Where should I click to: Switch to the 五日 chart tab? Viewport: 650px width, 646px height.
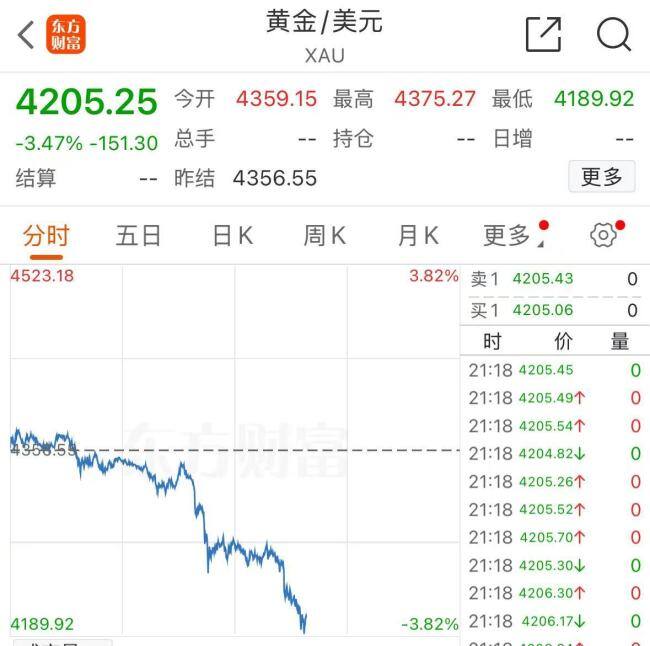139,236
